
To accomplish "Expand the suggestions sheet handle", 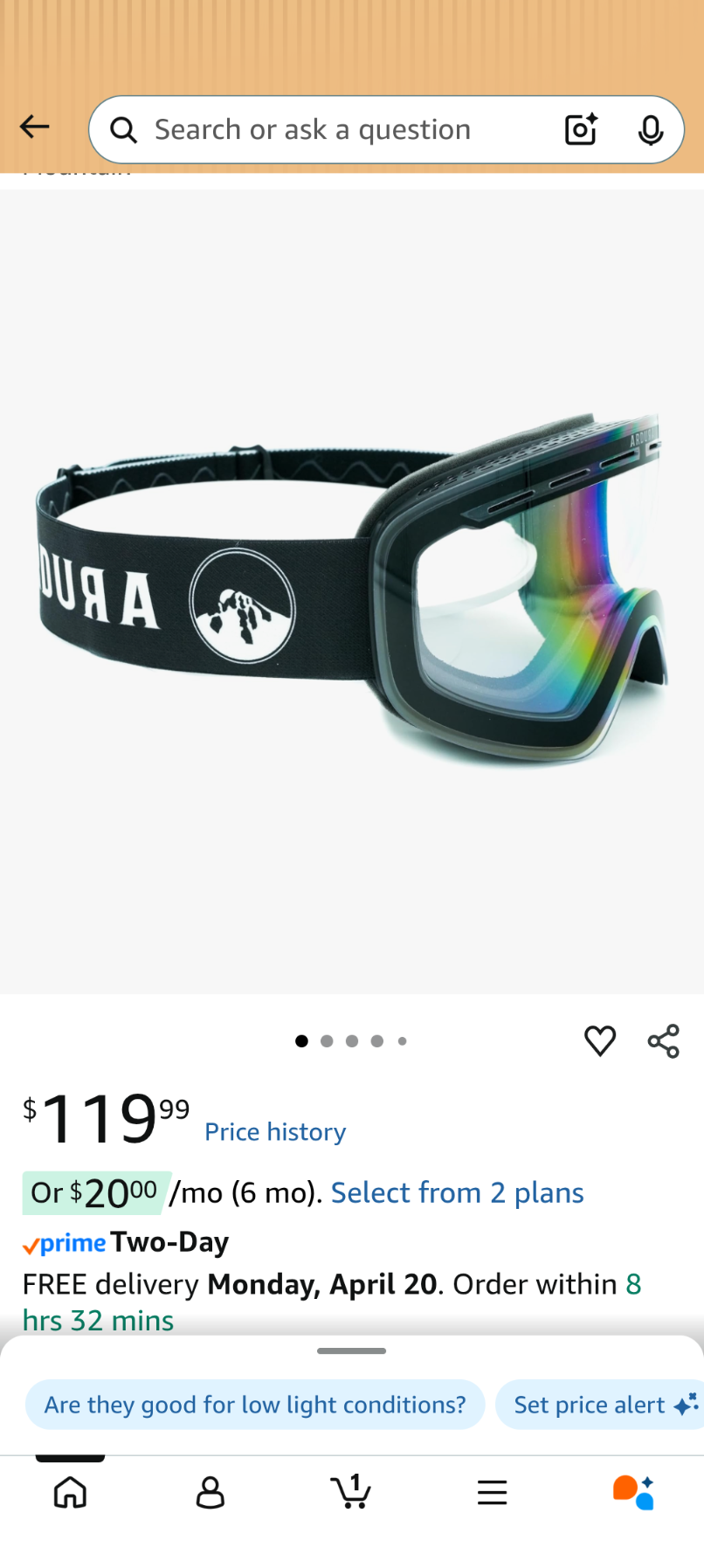I will pos(352,1351).
